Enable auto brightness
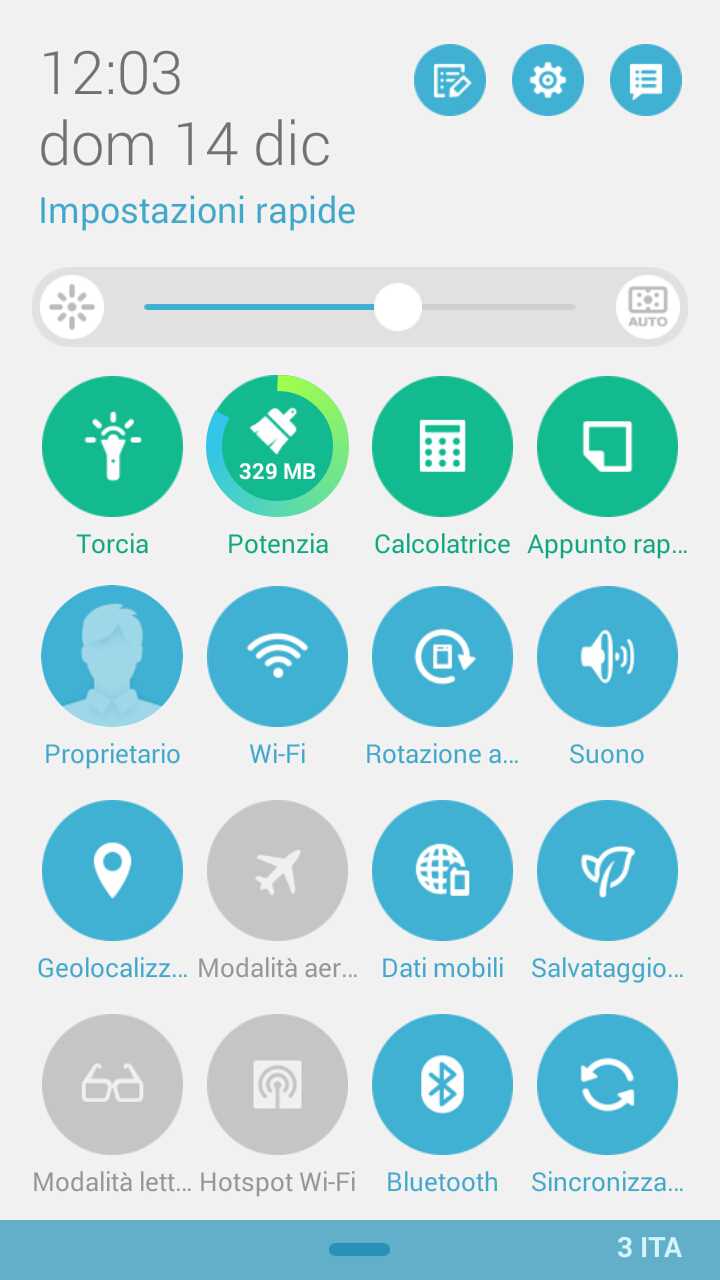The width and height of the screenshot is (720, 1280). [648, 306]
